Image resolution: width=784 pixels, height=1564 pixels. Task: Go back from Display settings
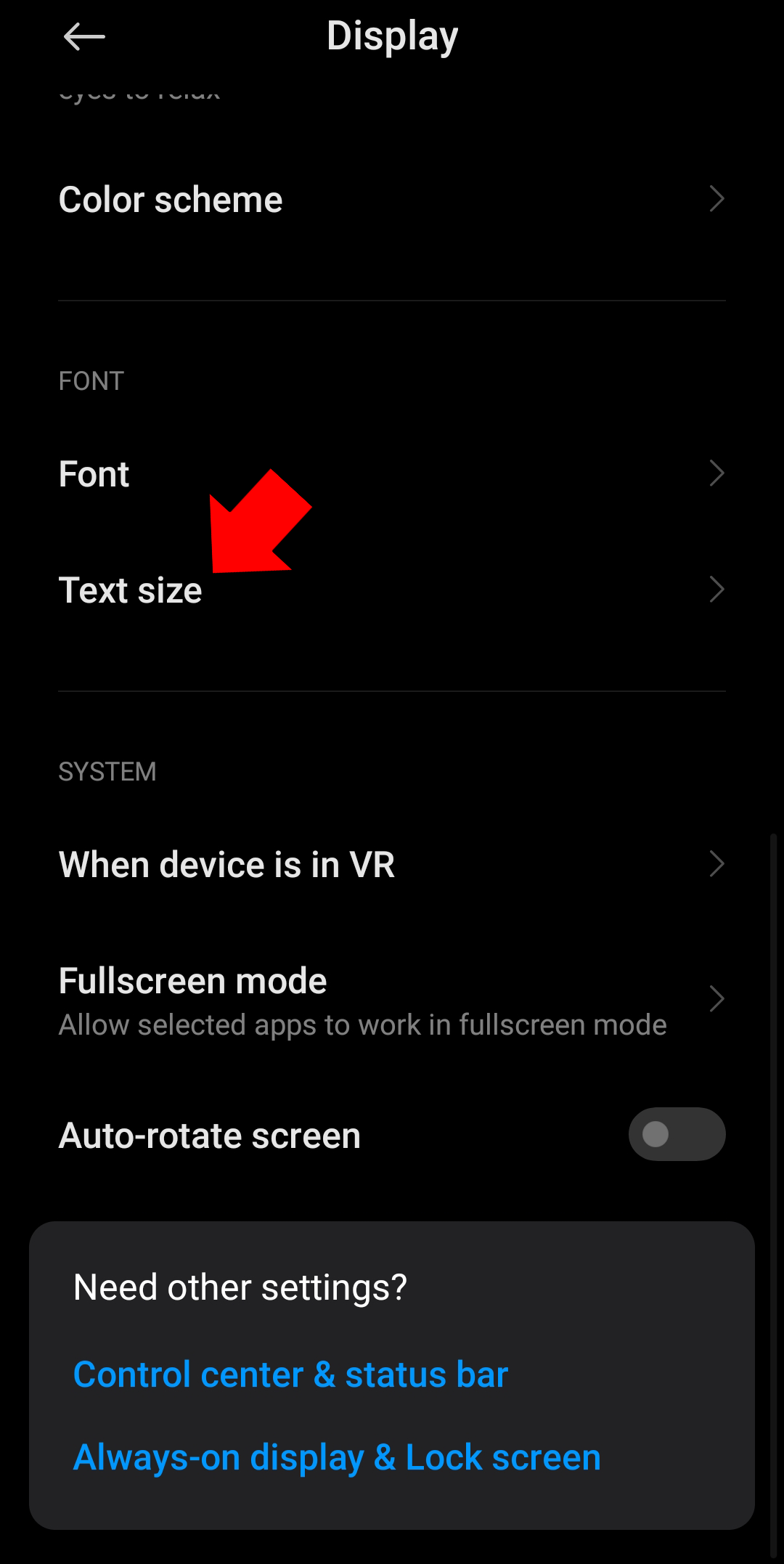(84, 36)
